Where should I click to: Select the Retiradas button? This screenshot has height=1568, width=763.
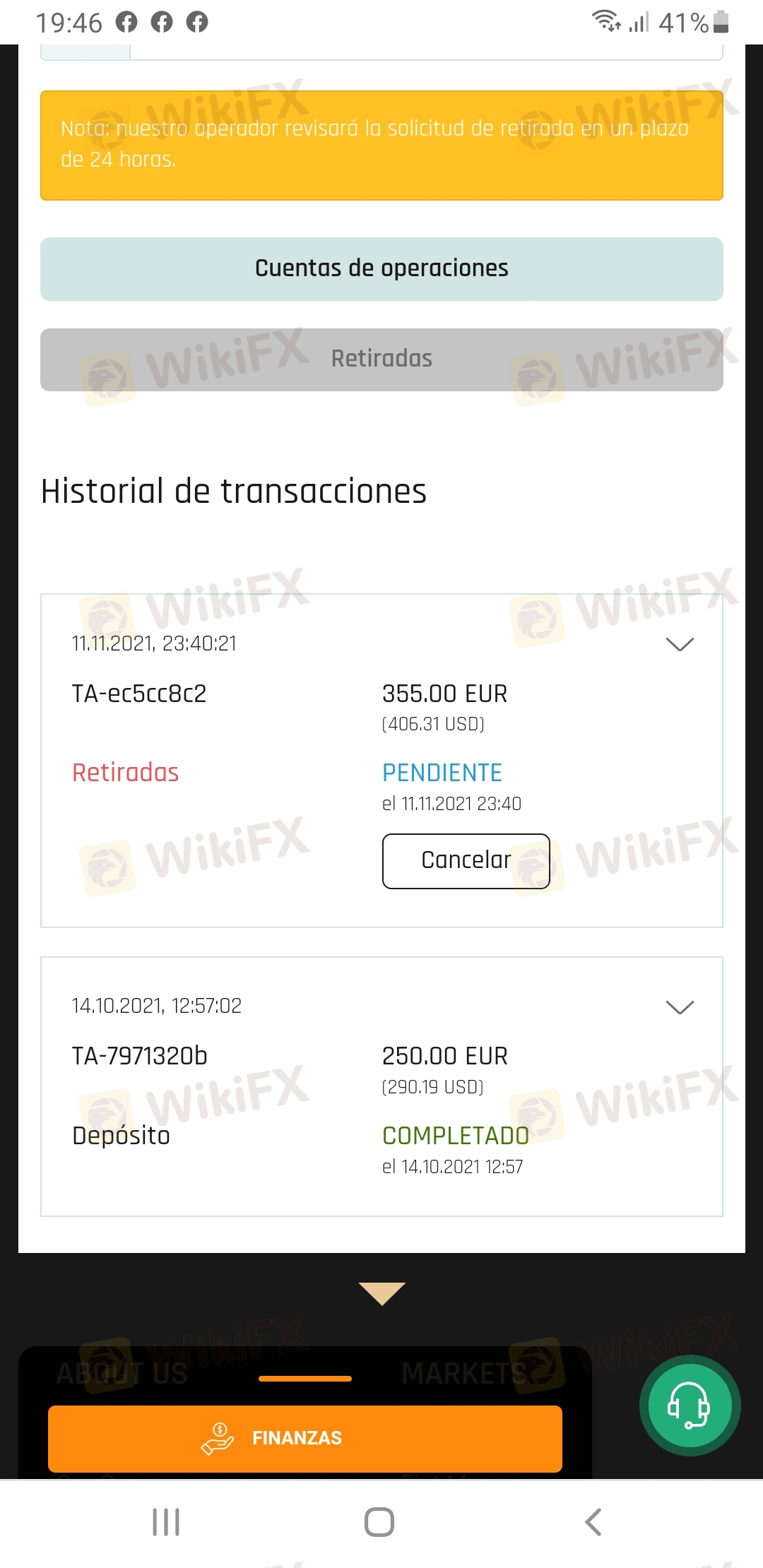pyautogui.click(x=381, y=360)
